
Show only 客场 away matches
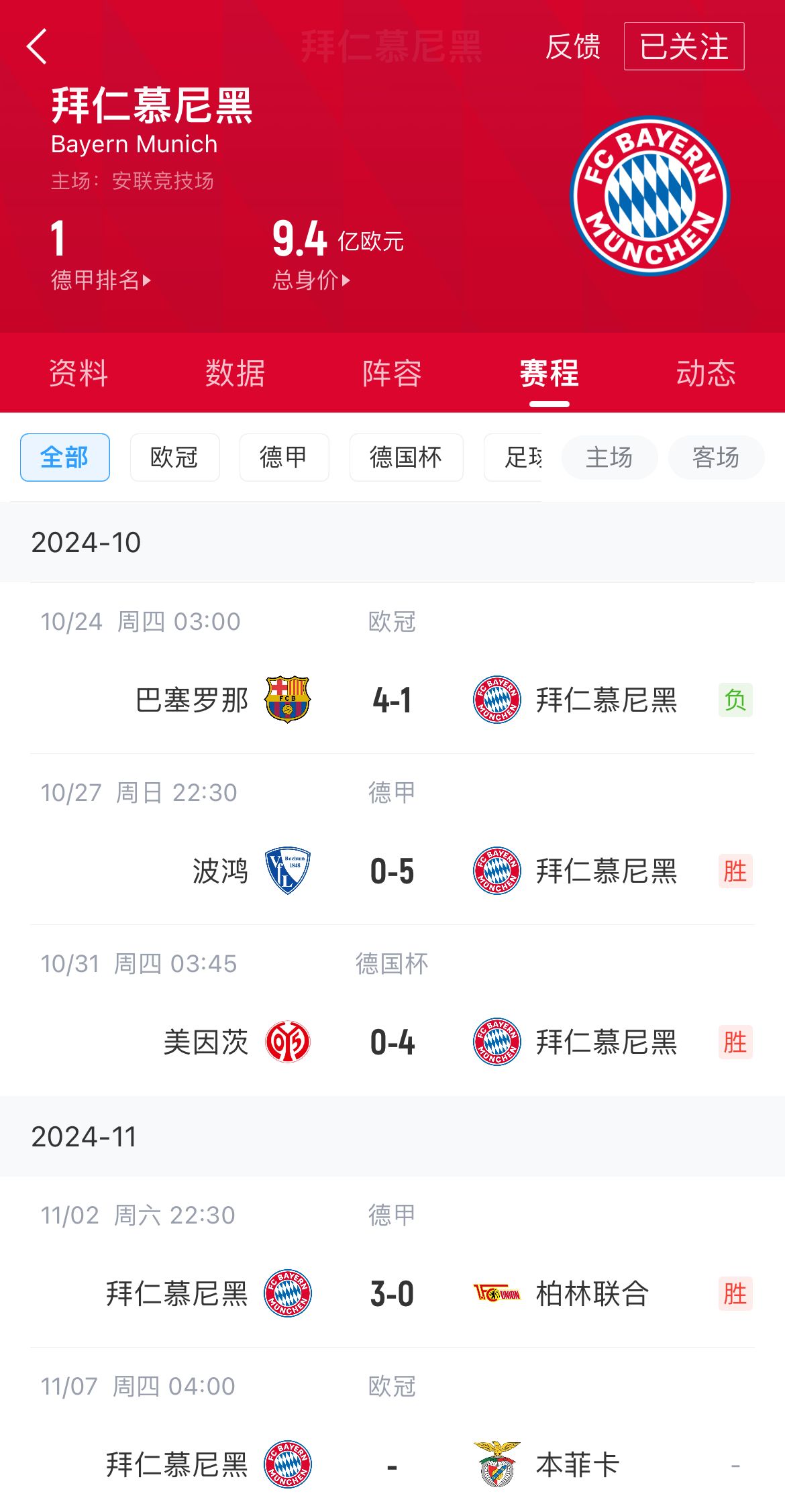716,457
